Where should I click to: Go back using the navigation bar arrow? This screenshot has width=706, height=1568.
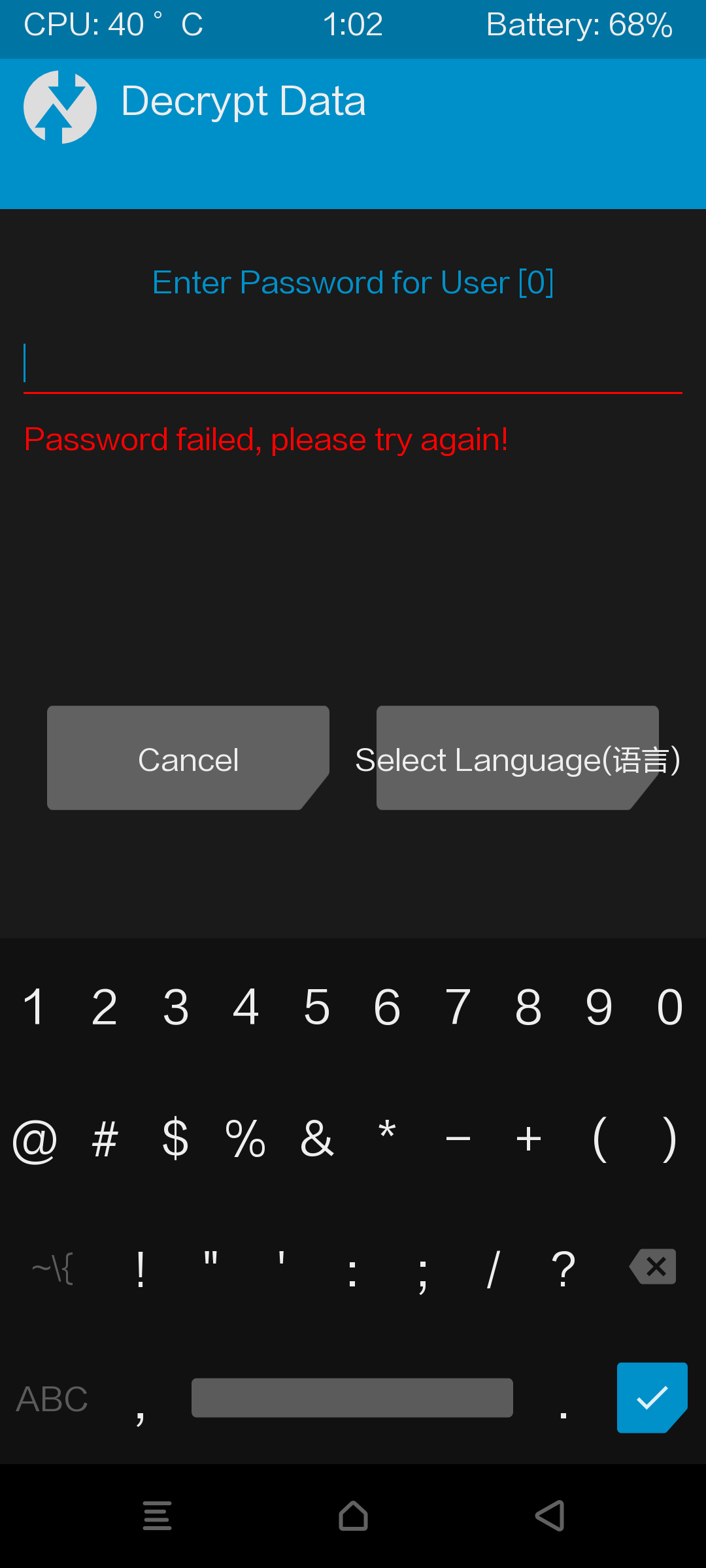[x=550, y=1516]
